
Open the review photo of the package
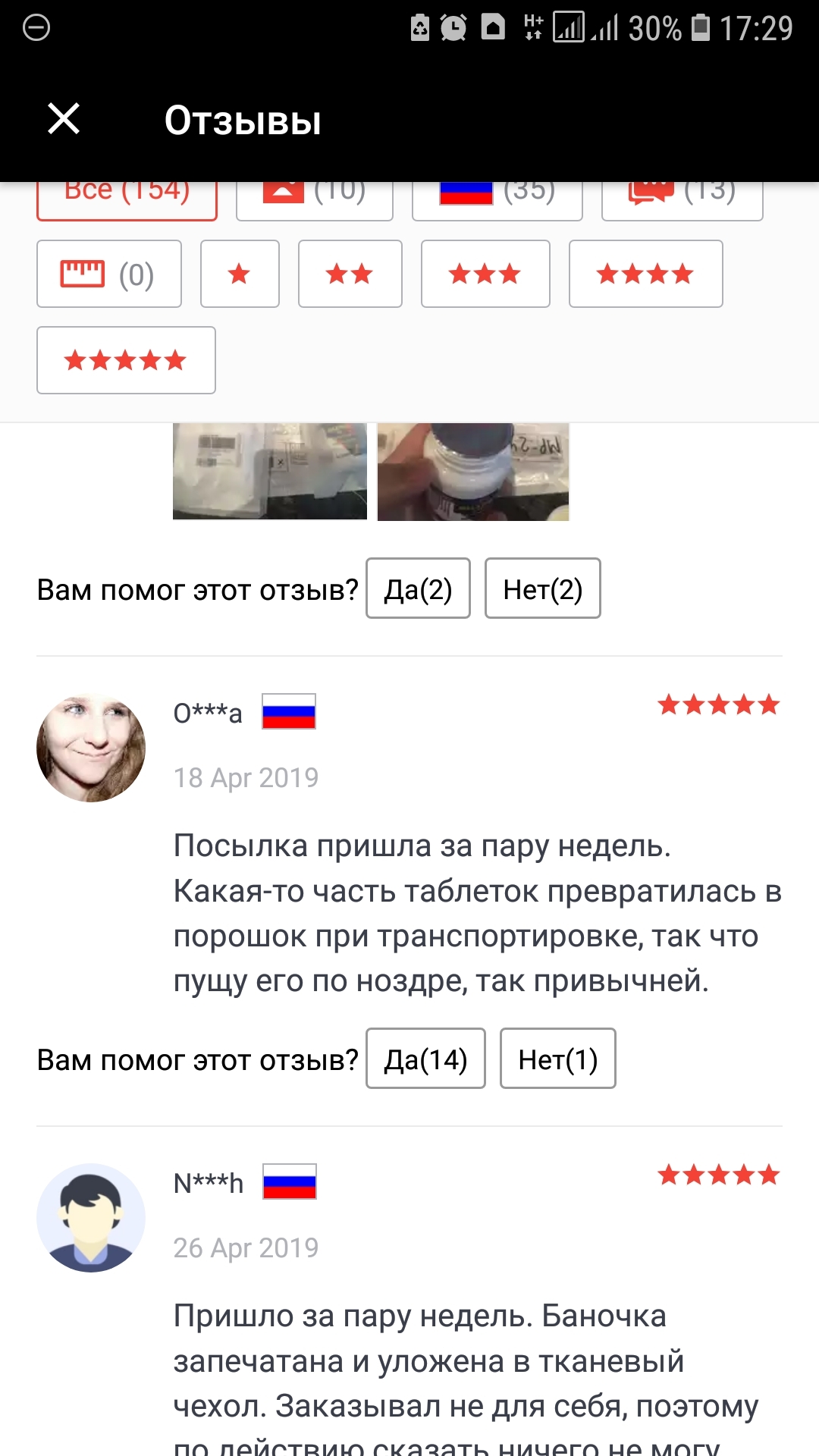click(270, 471)
